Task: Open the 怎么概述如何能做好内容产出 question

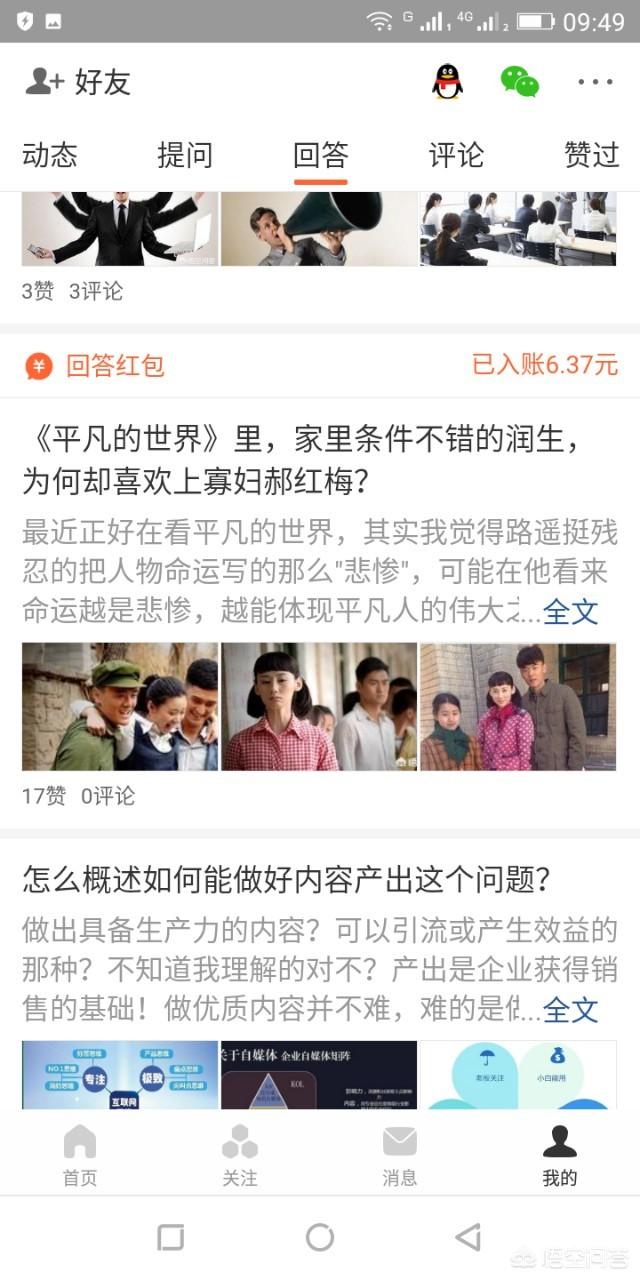Action: point(286,880)
